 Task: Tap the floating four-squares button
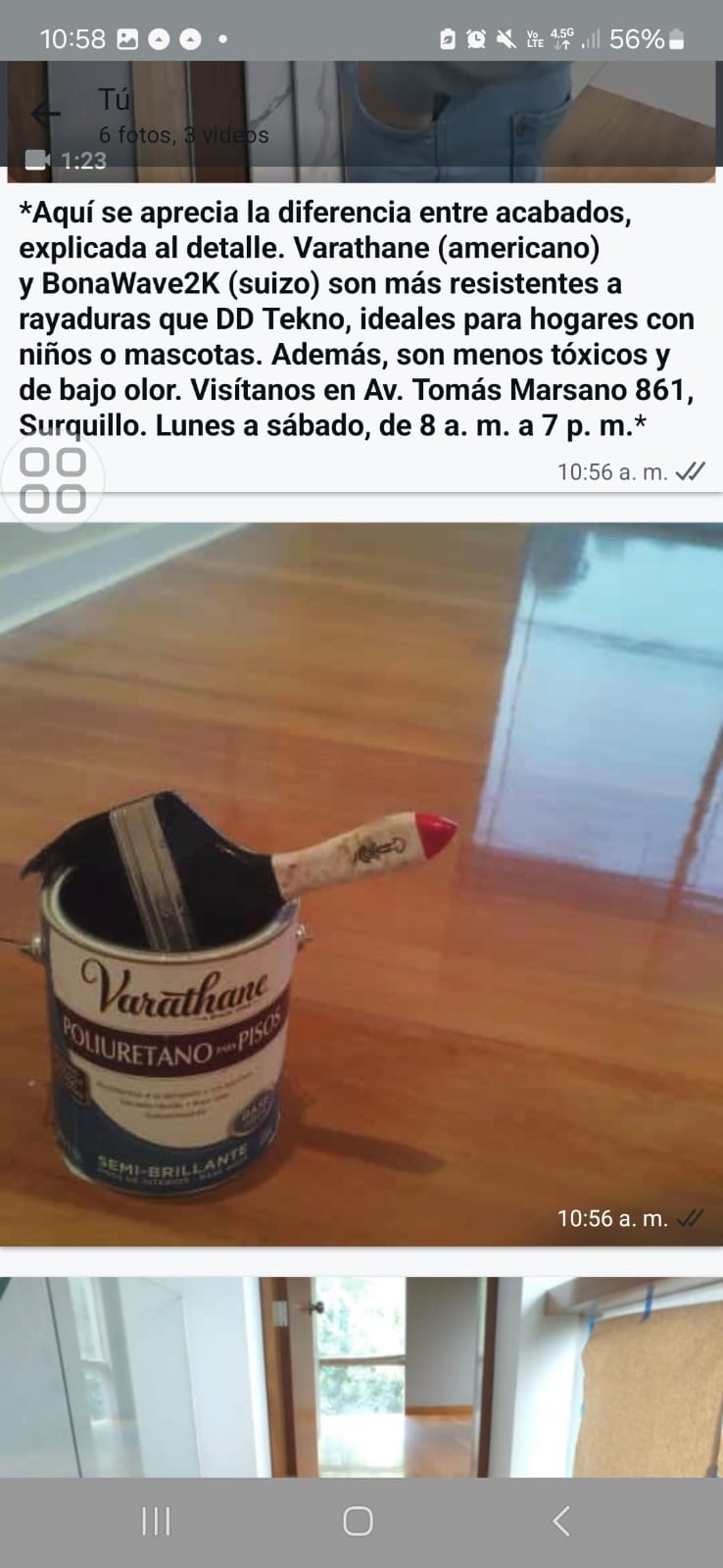pyautogui.click(x=53, y=480)
